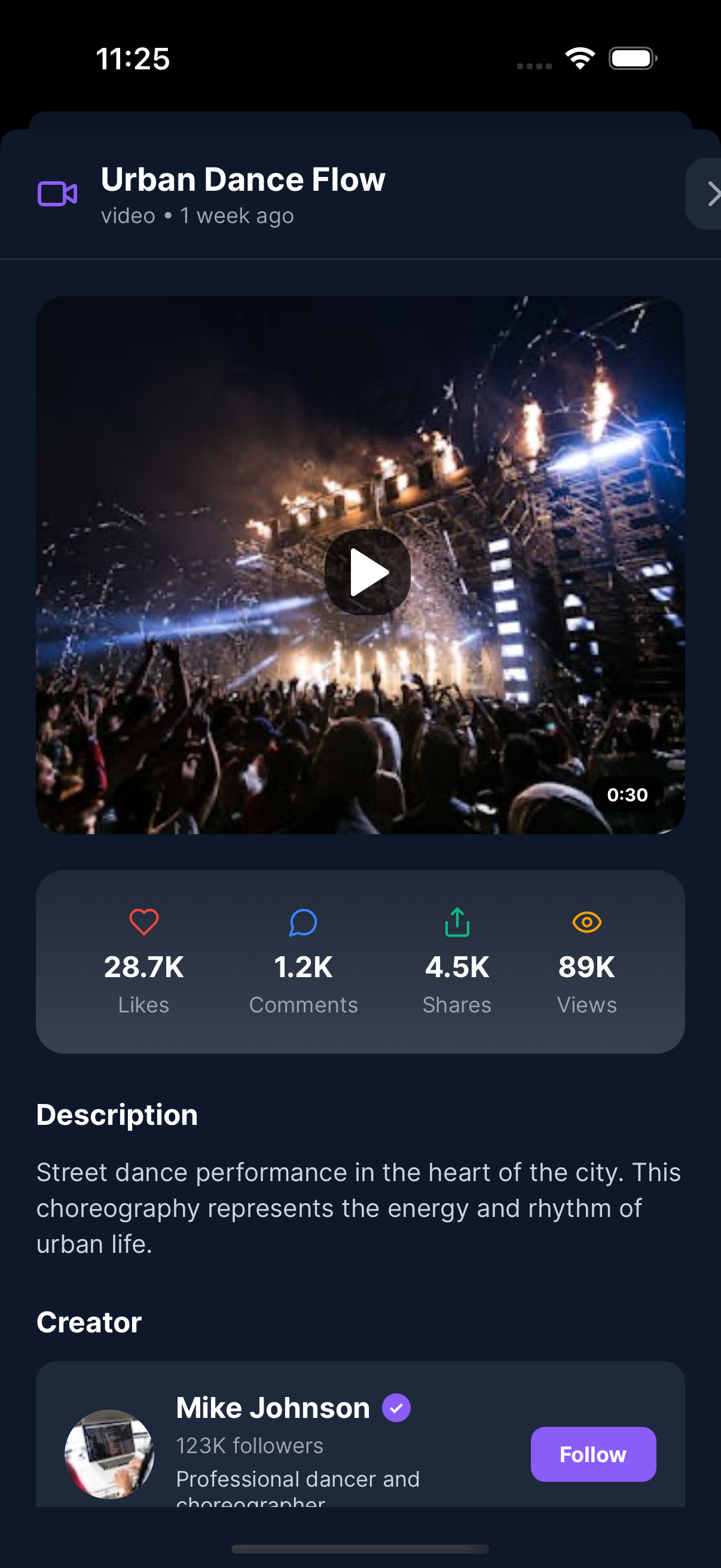Open the comments bubble icon
This screenshot has height=1568, width=721.
click(303, 922)
